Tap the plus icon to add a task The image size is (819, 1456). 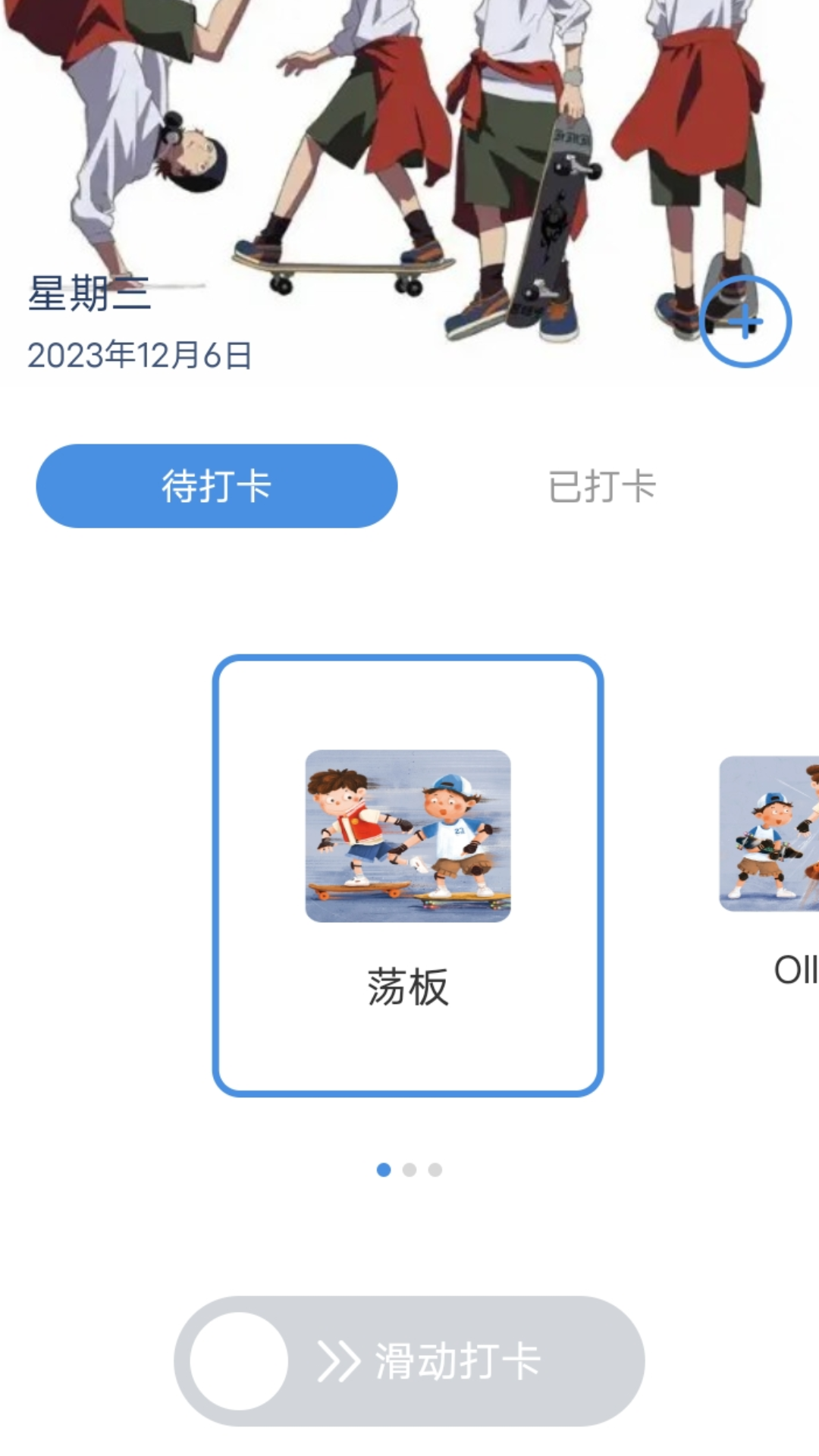[x=745, y=322]
